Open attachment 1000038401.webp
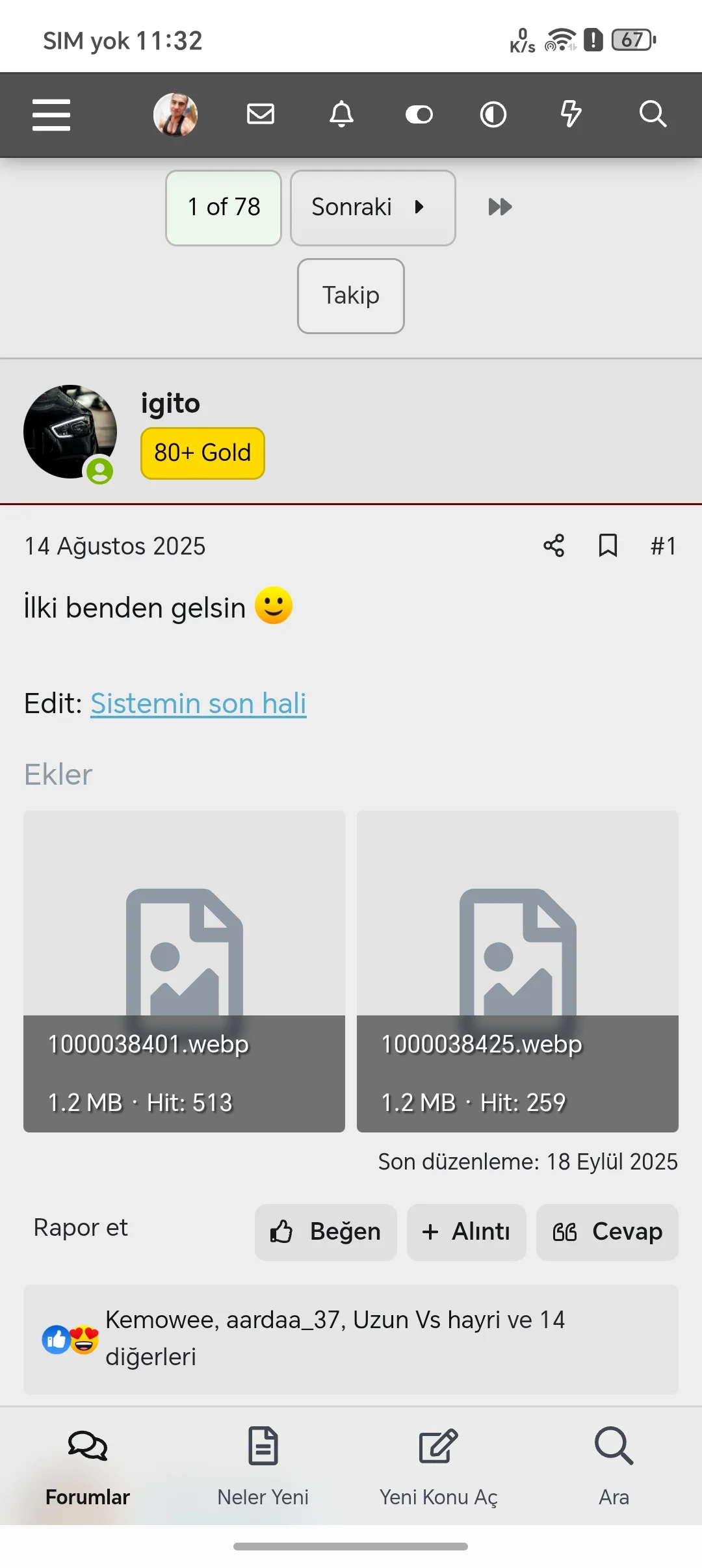Screen dimensions: 702x1568 pyautogui.click(x=184, y=971)
